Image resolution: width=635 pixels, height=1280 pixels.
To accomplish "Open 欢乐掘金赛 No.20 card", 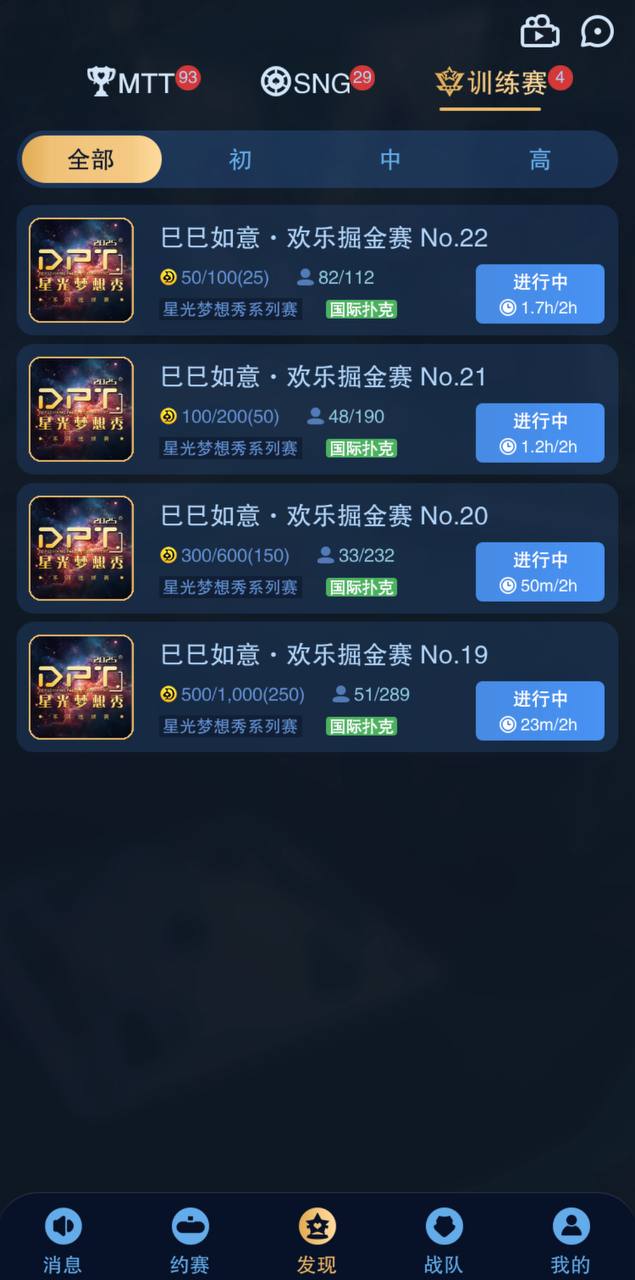I will pos(300,548).
